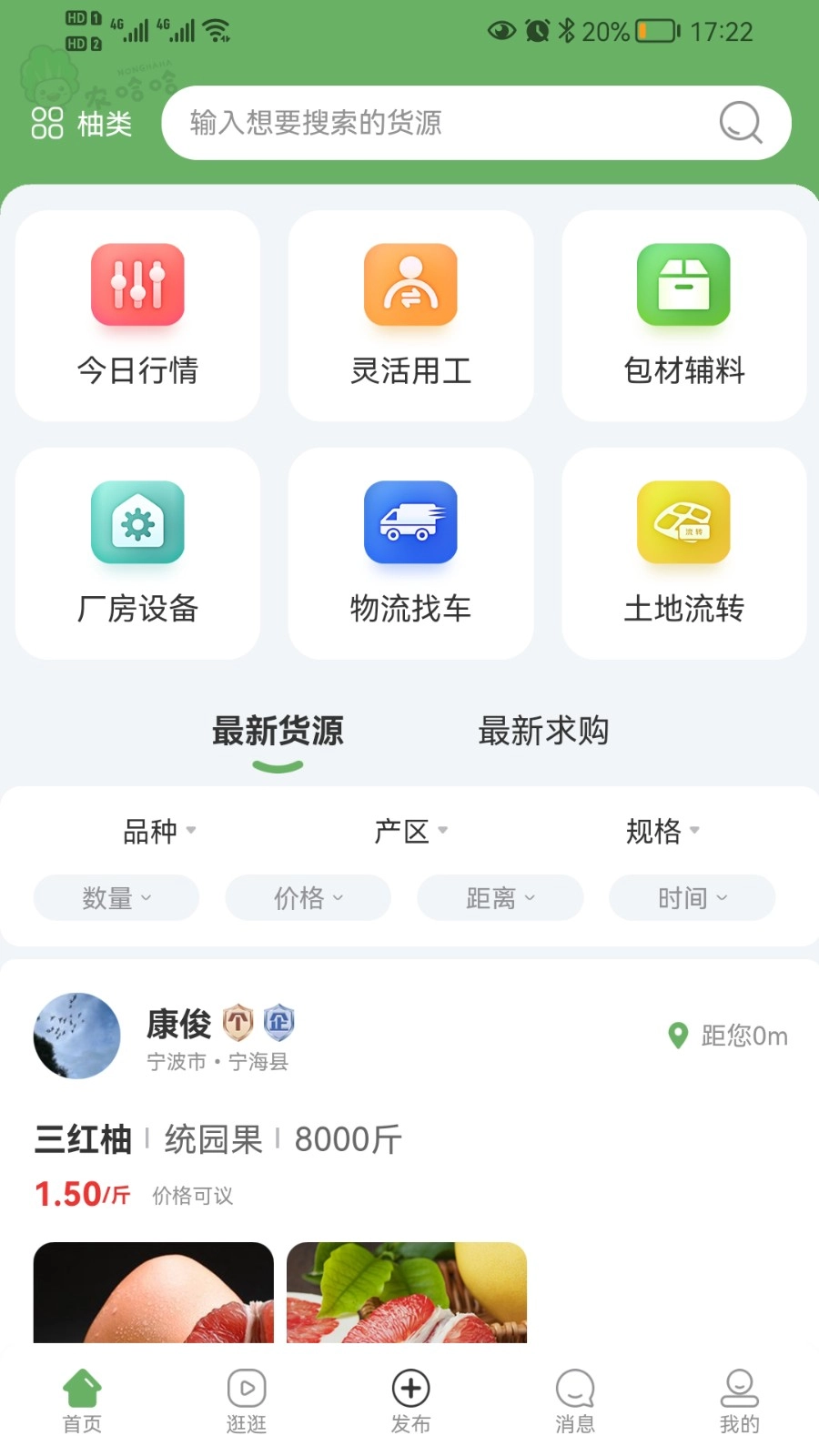The image size is (819, 1456).
Task: Sort listings by 数量
Action: [116, 898]
